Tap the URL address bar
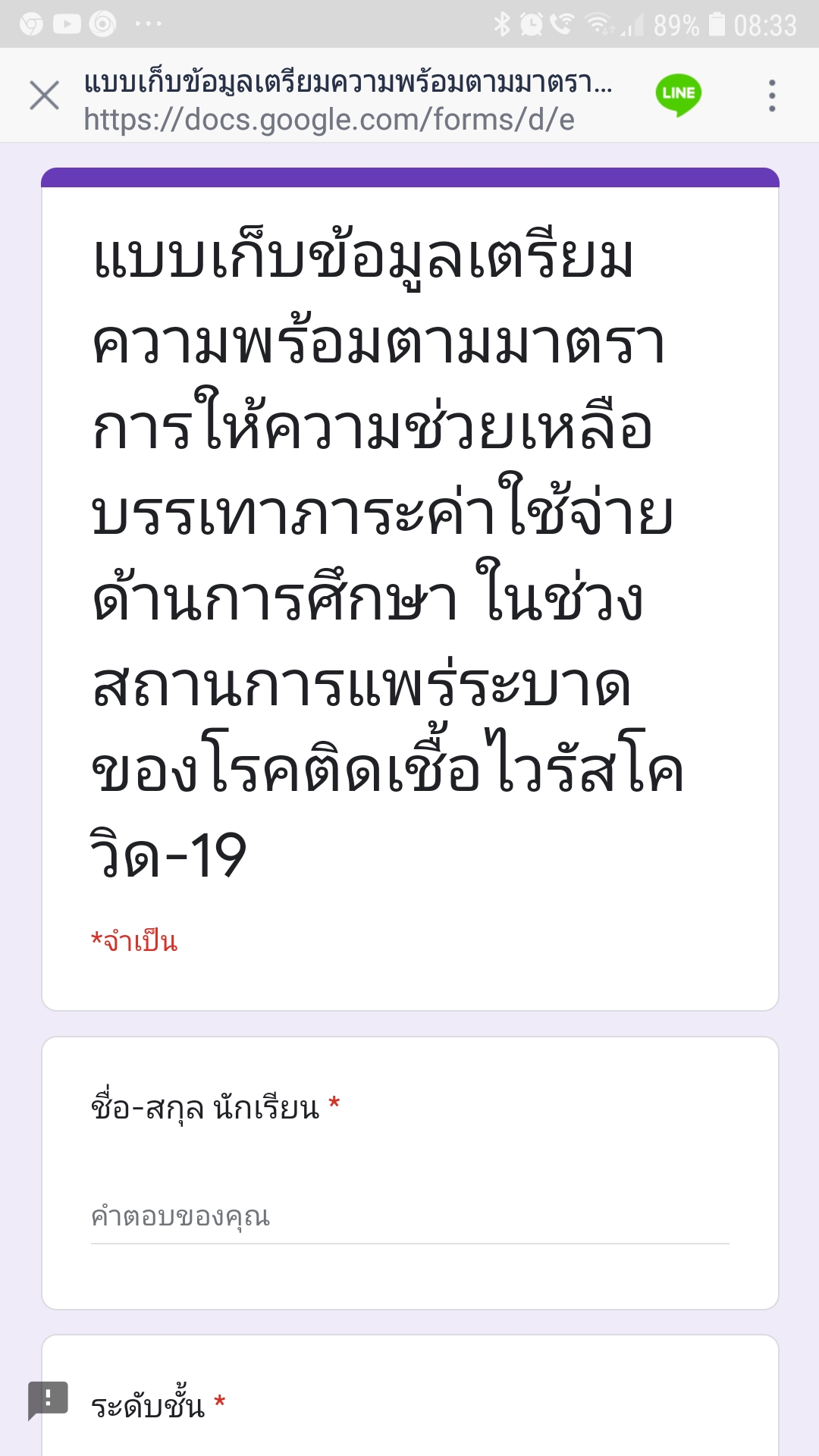The height and width of the screenshot is (1456, 819). (x=349, y=101)
